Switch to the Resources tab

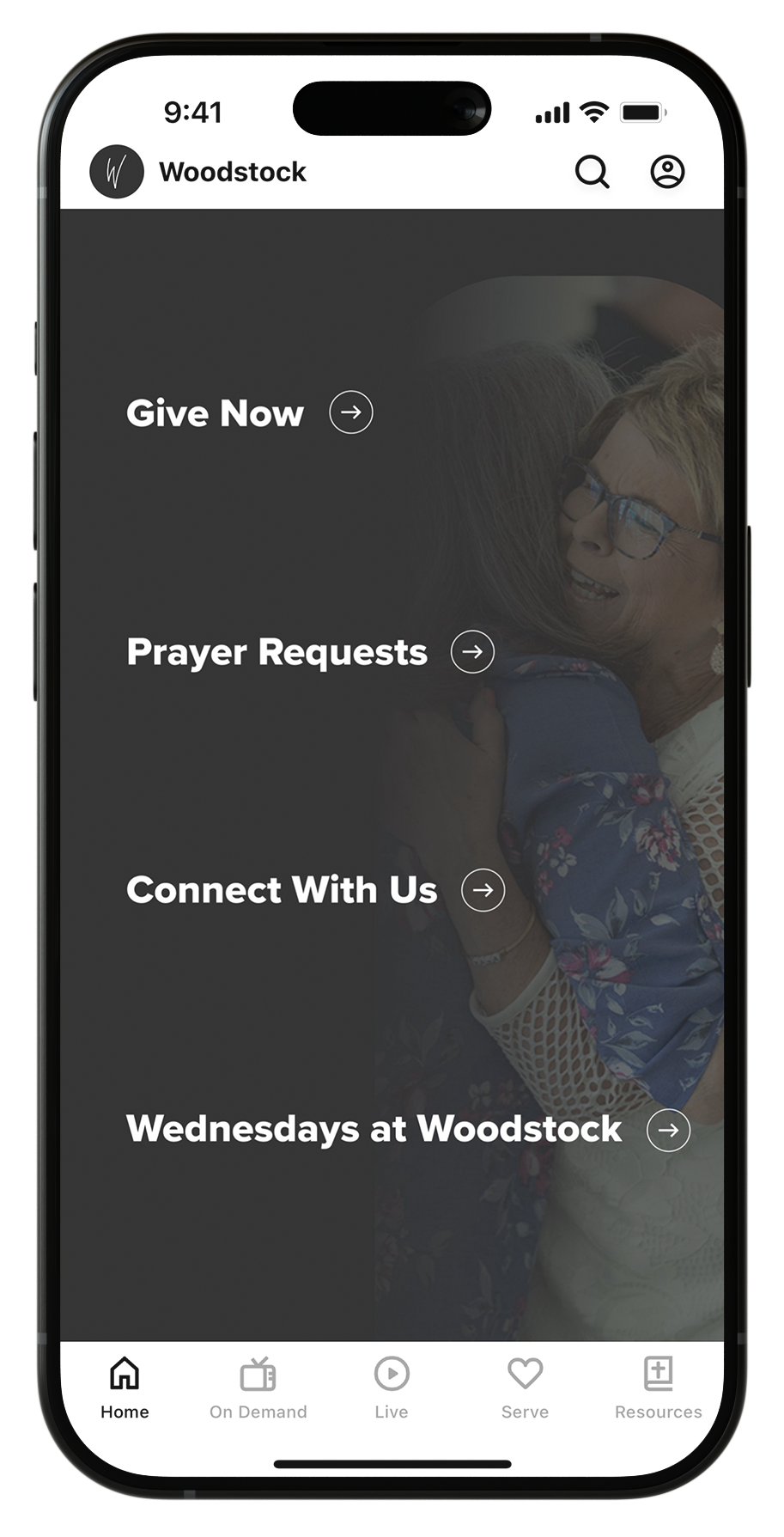pos(658,1388)
